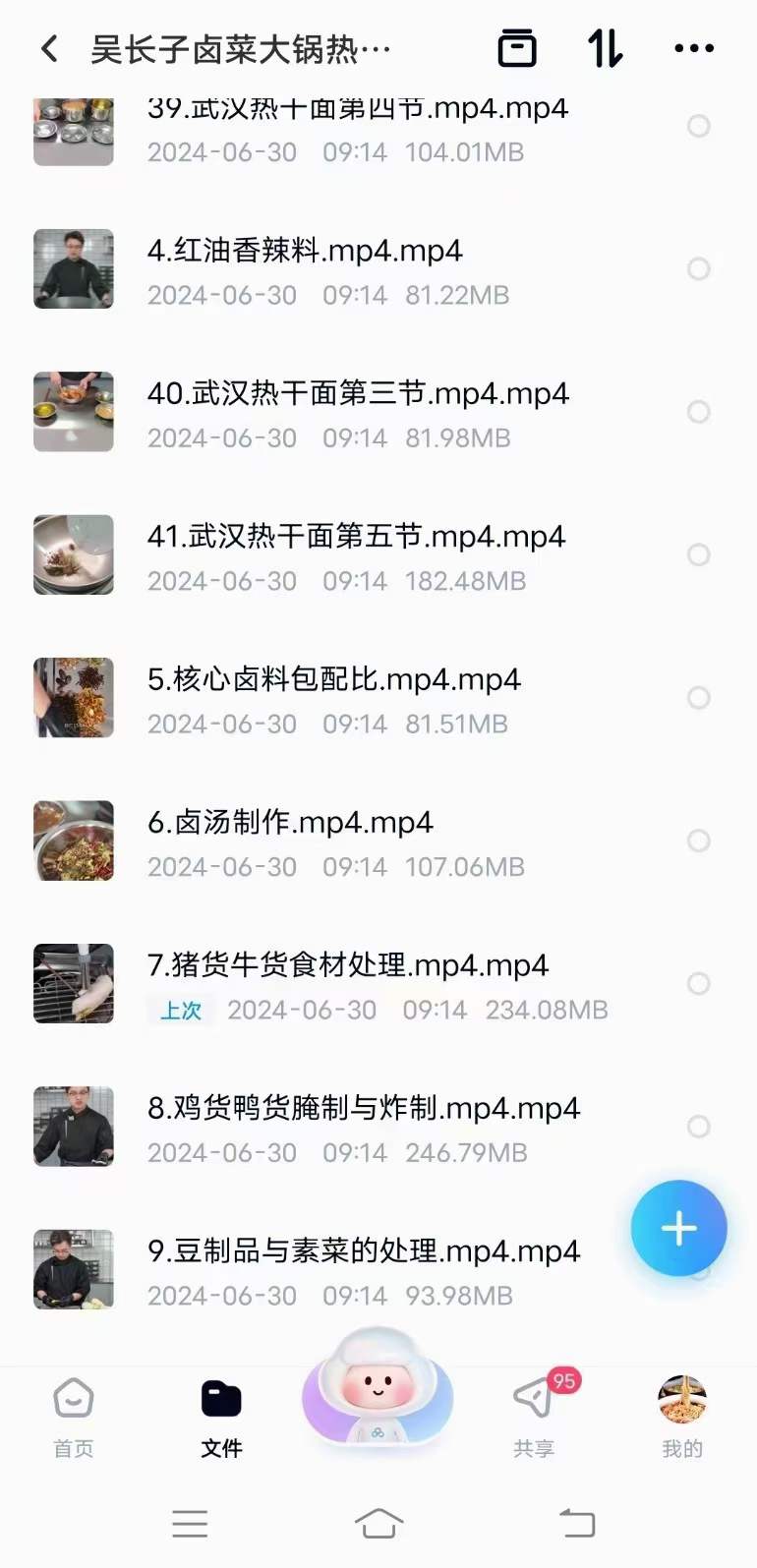Select the circle next to 4.红油香辣料.mp4

(700, 268)
